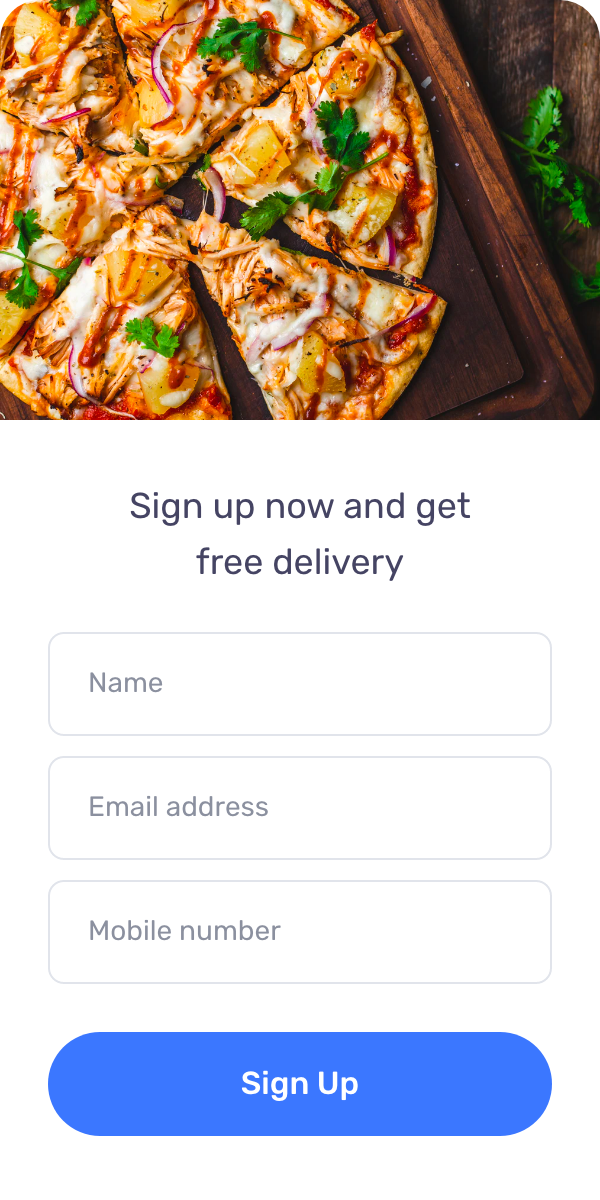Select the Mobile number field
This screenshot has height=1200, width=600.
tap(300, 932)
